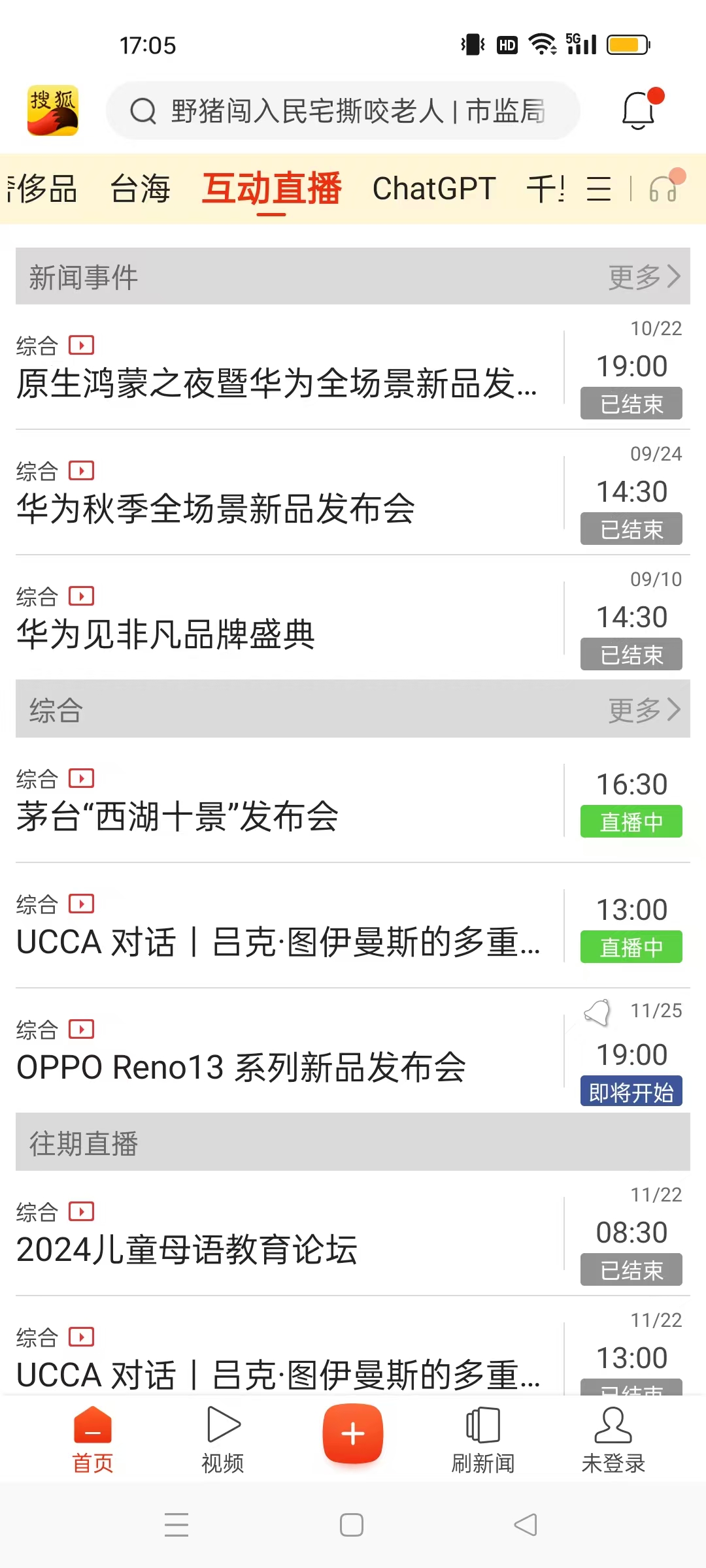Viewport: 706px width, 1568px height.
Task: Set reminder bell for OPPO Reno13 livestream
Action: point(597,1013)
